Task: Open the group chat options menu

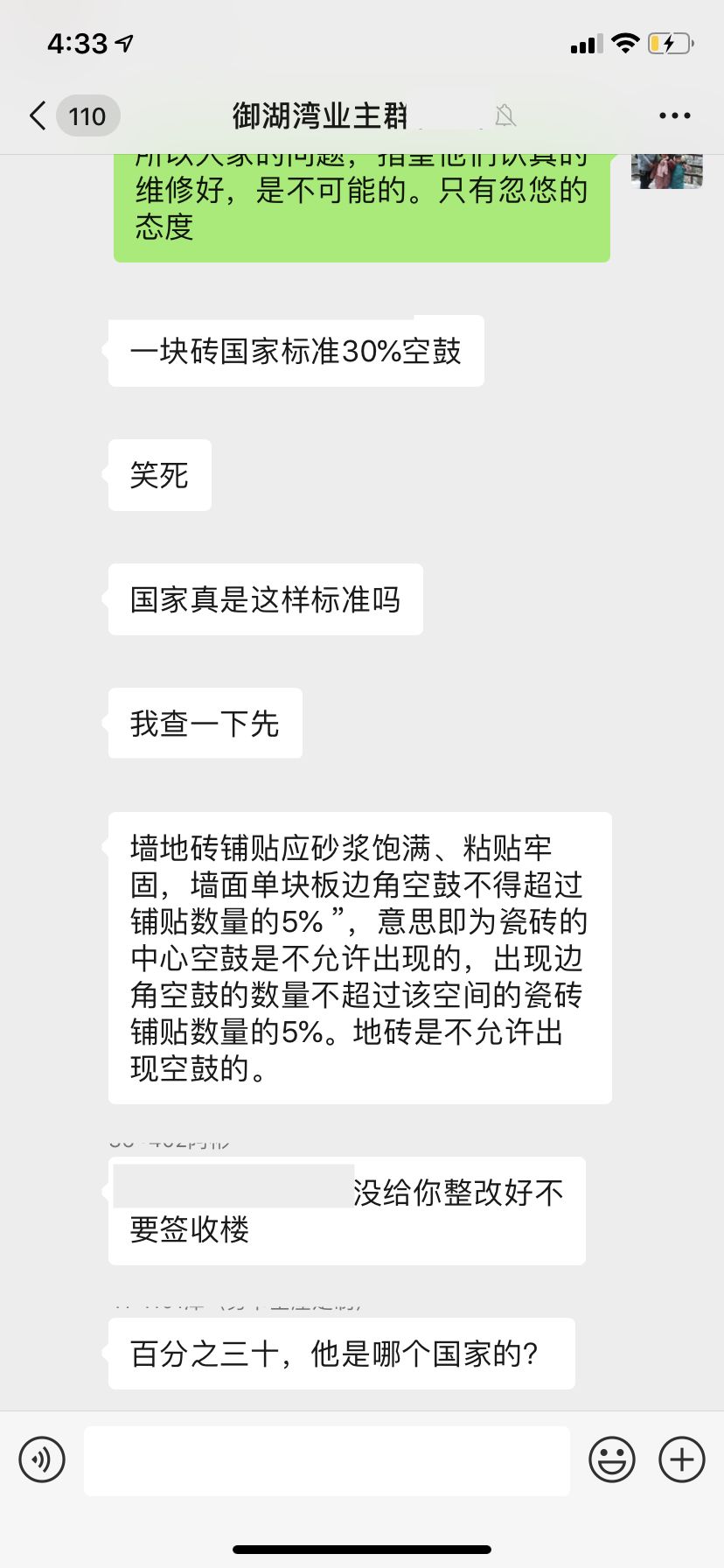Action: [674, 115]
